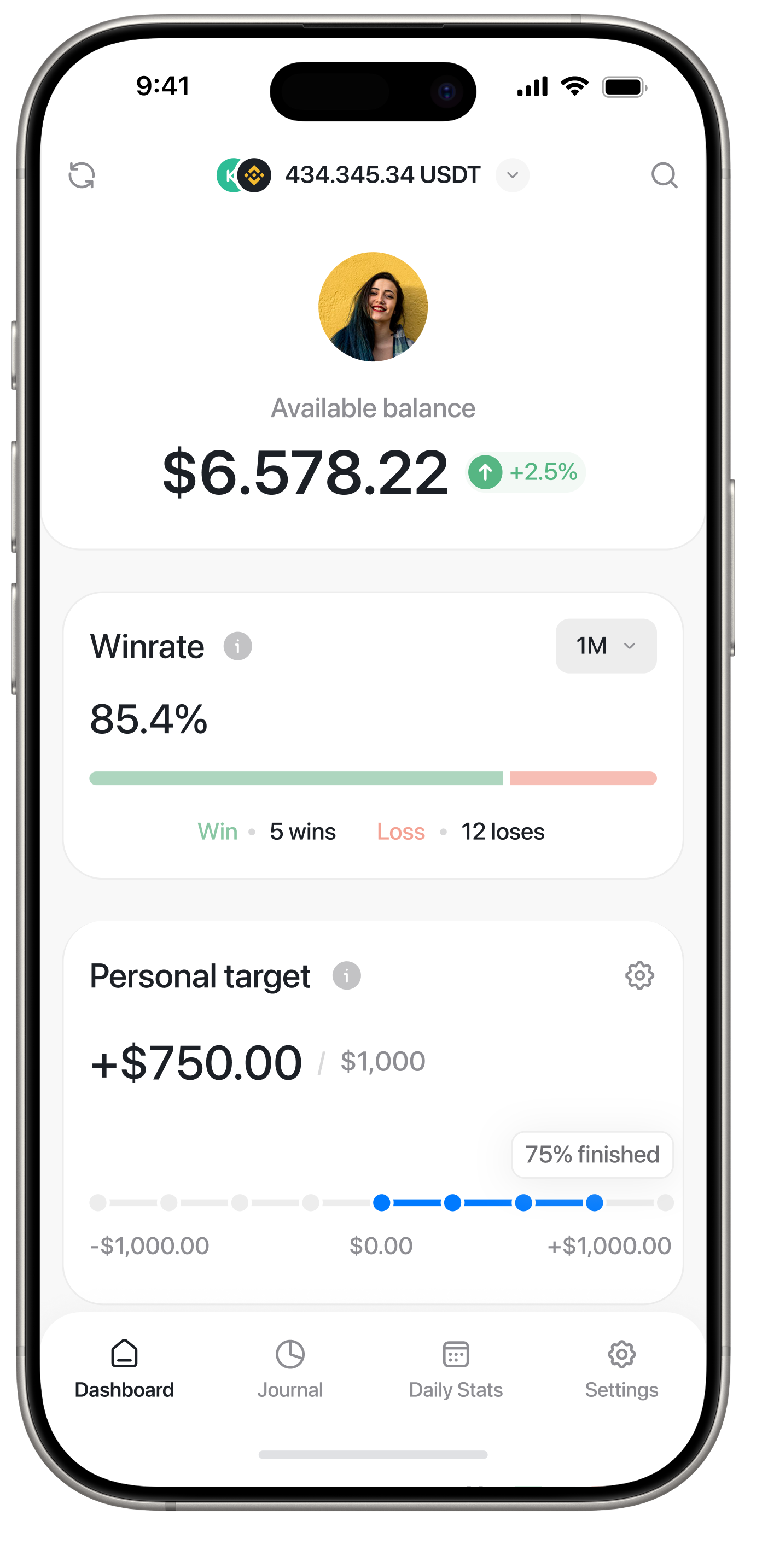Tap the profile avatar photo
This screenshot has height=1568, width=768.
(x=373, y=307)
